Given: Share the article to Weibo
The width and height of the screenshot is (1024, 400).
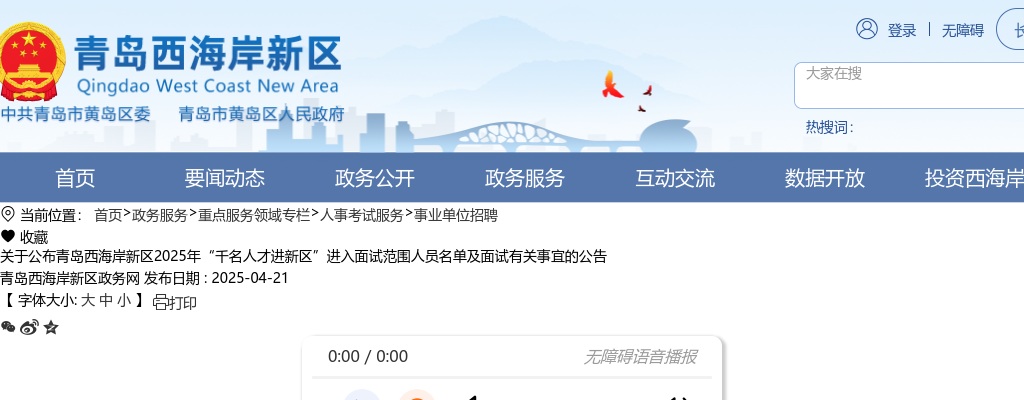Looking at the screenshot, I should 29,327.
